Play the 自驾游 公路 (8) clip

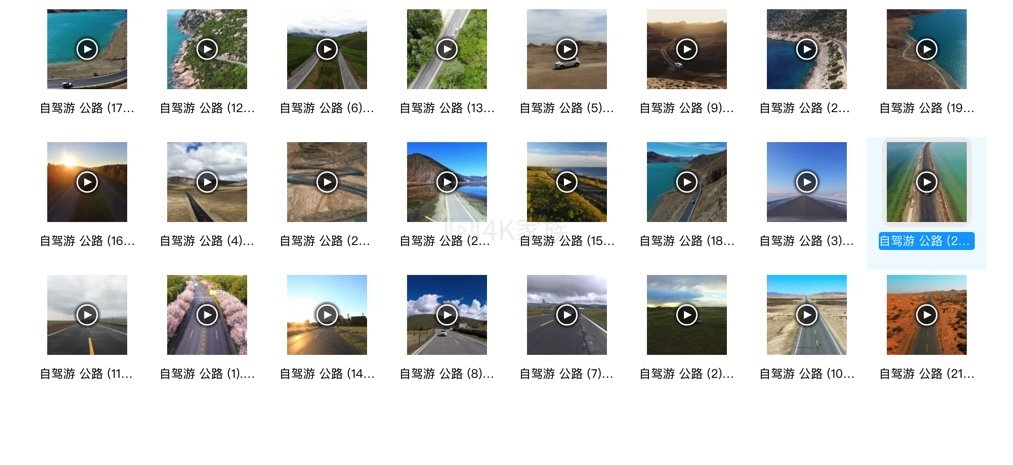click(447, 315)
